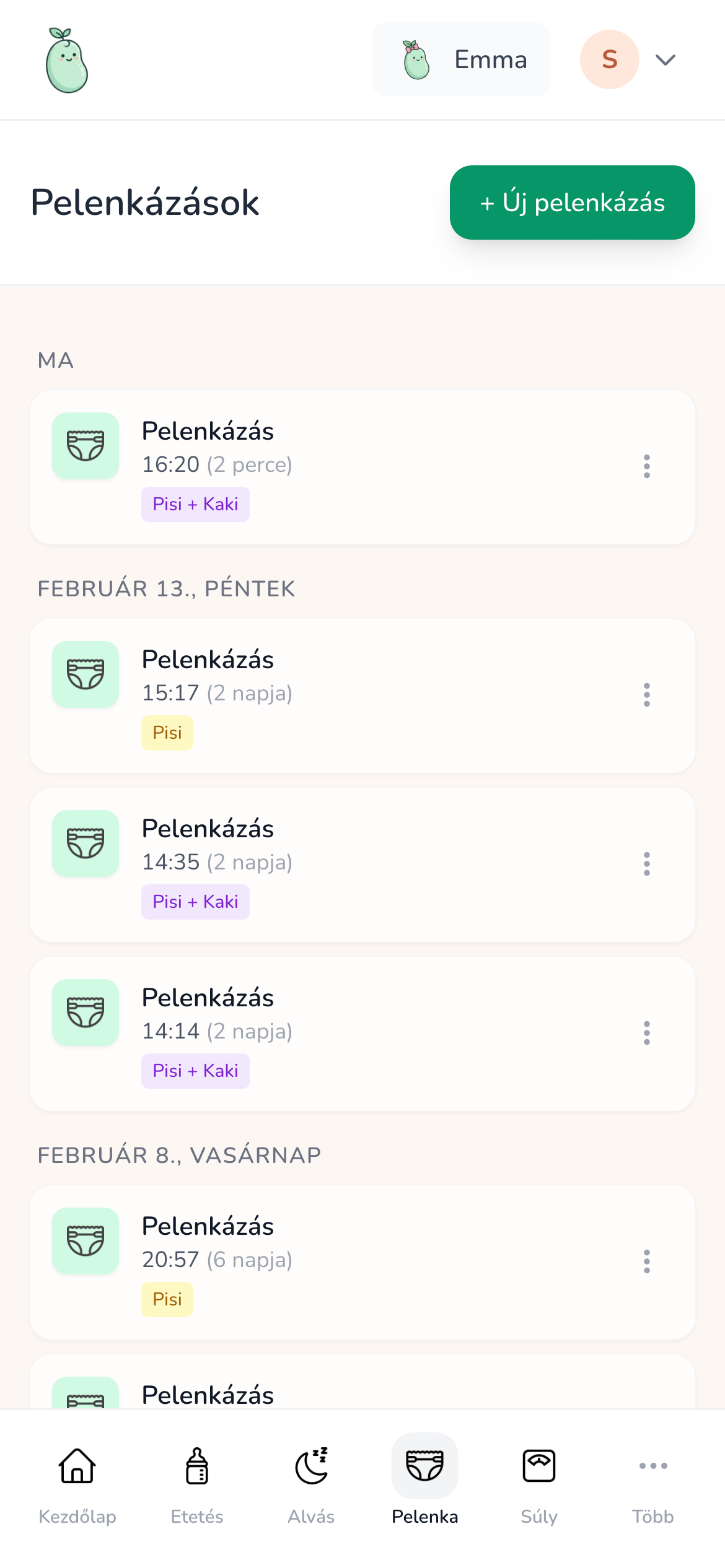Click the Pisi tag on the 15:17 entry
The width and height of the screenshot is (725, 1568).
point(167,732)
